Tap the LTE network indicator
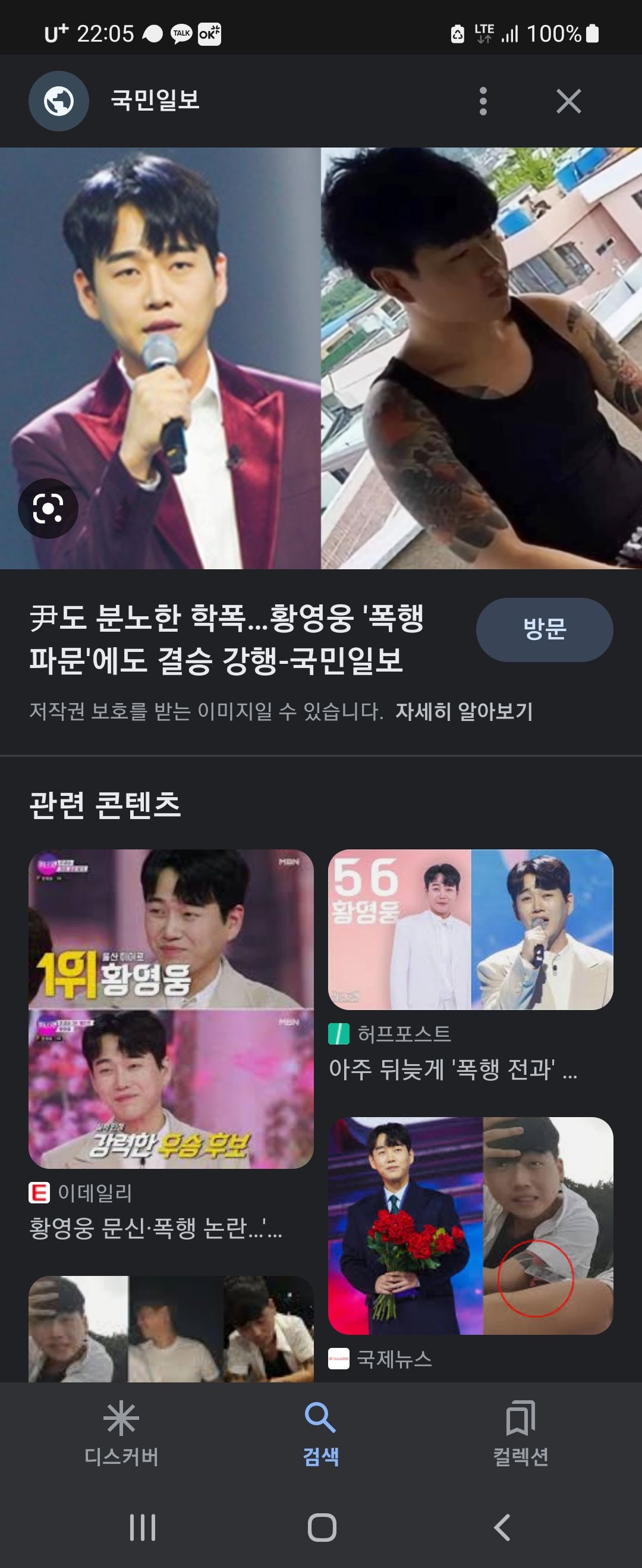Viewport: 642px width, 1568px height. click(484, 35)
